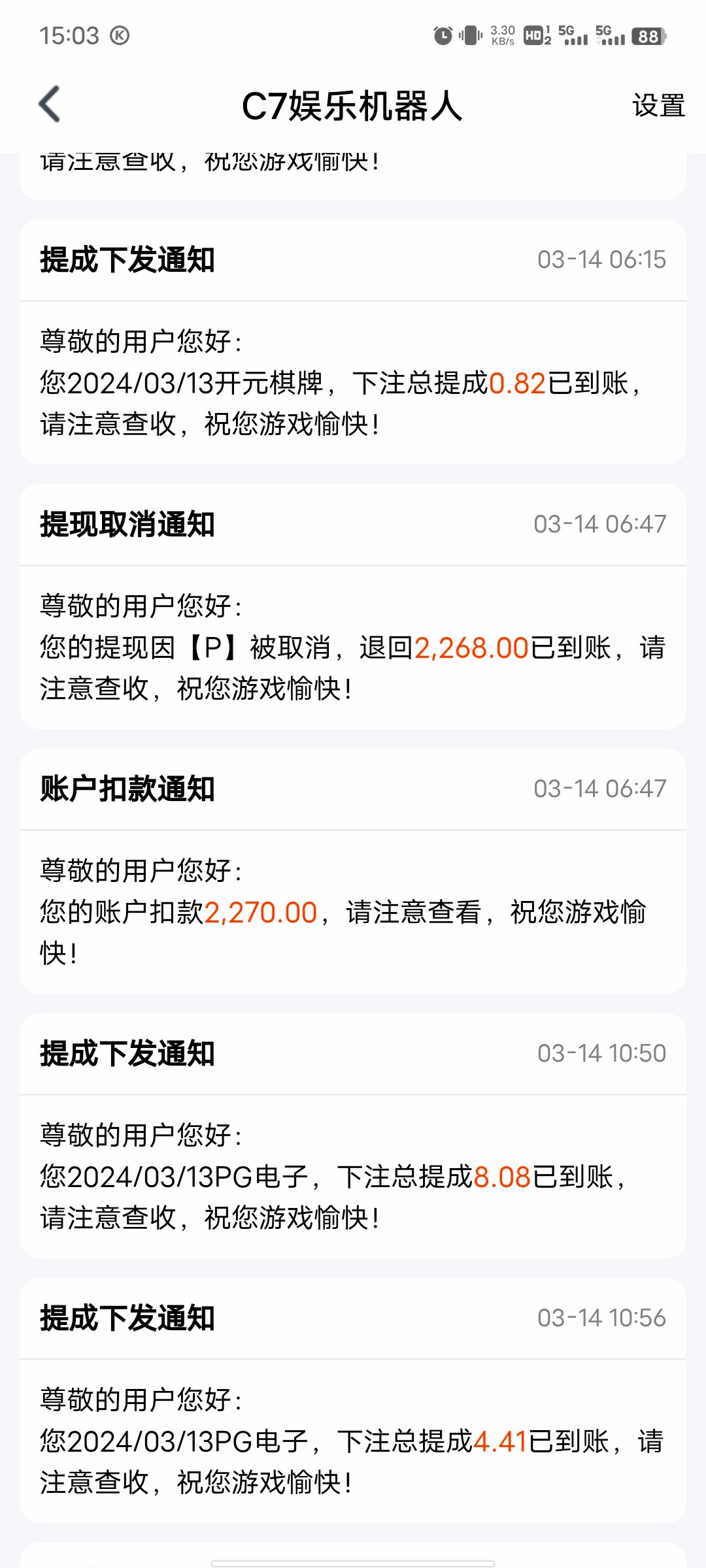Go back from C7娱乐机器人 chat

click(50, 105)
